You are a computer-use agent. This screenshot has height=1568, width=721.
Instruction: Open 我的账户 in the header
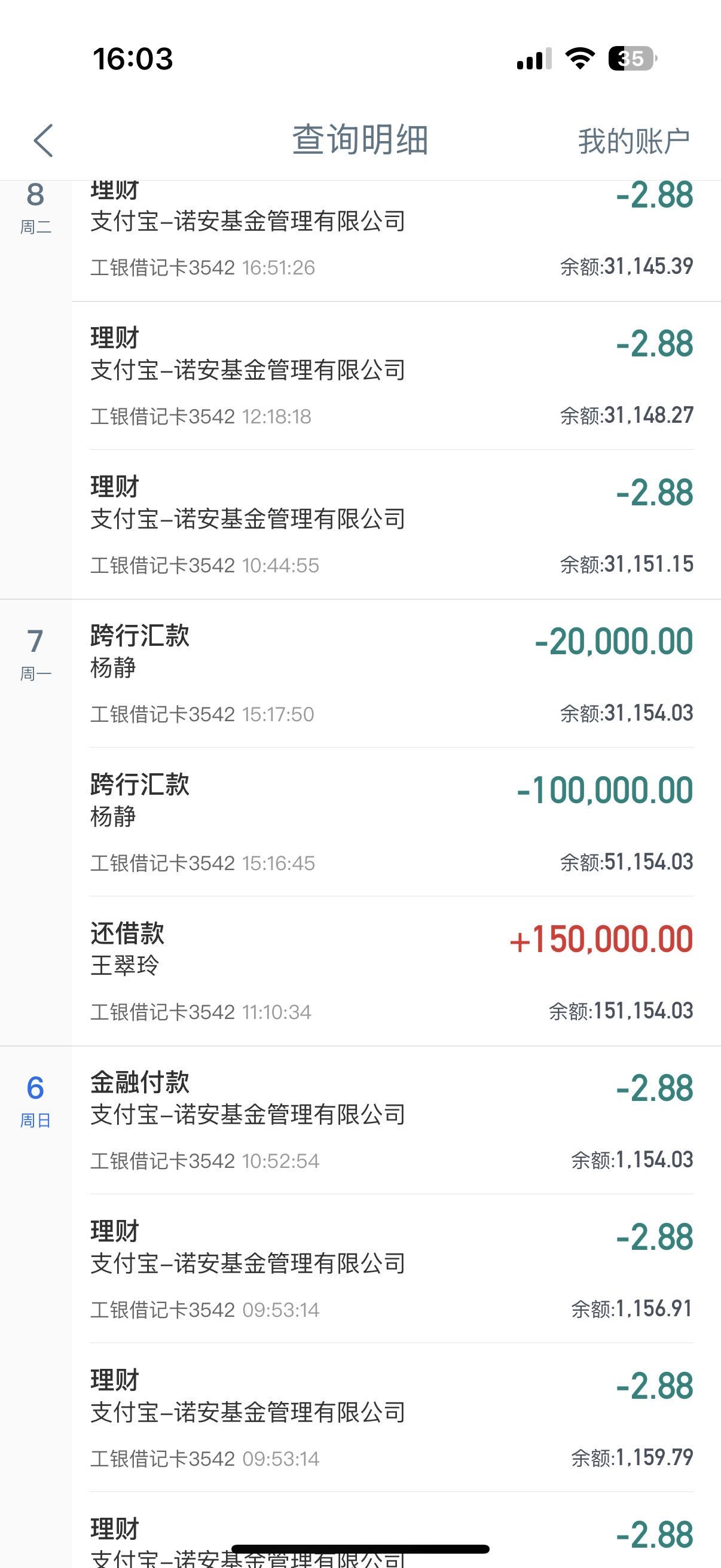[633, 141]
